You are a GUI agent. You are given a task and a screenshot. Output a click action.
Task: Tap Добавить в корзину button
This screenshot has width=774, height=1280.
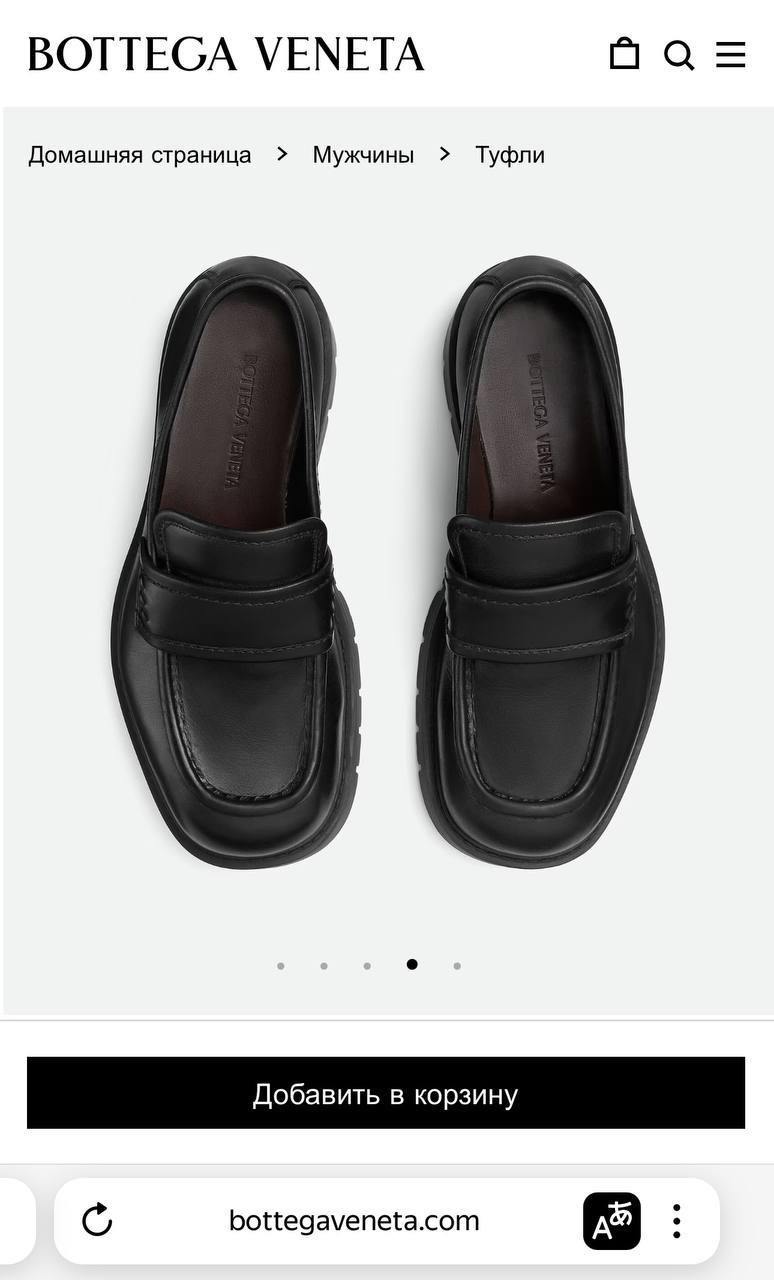click(386, 1093)
